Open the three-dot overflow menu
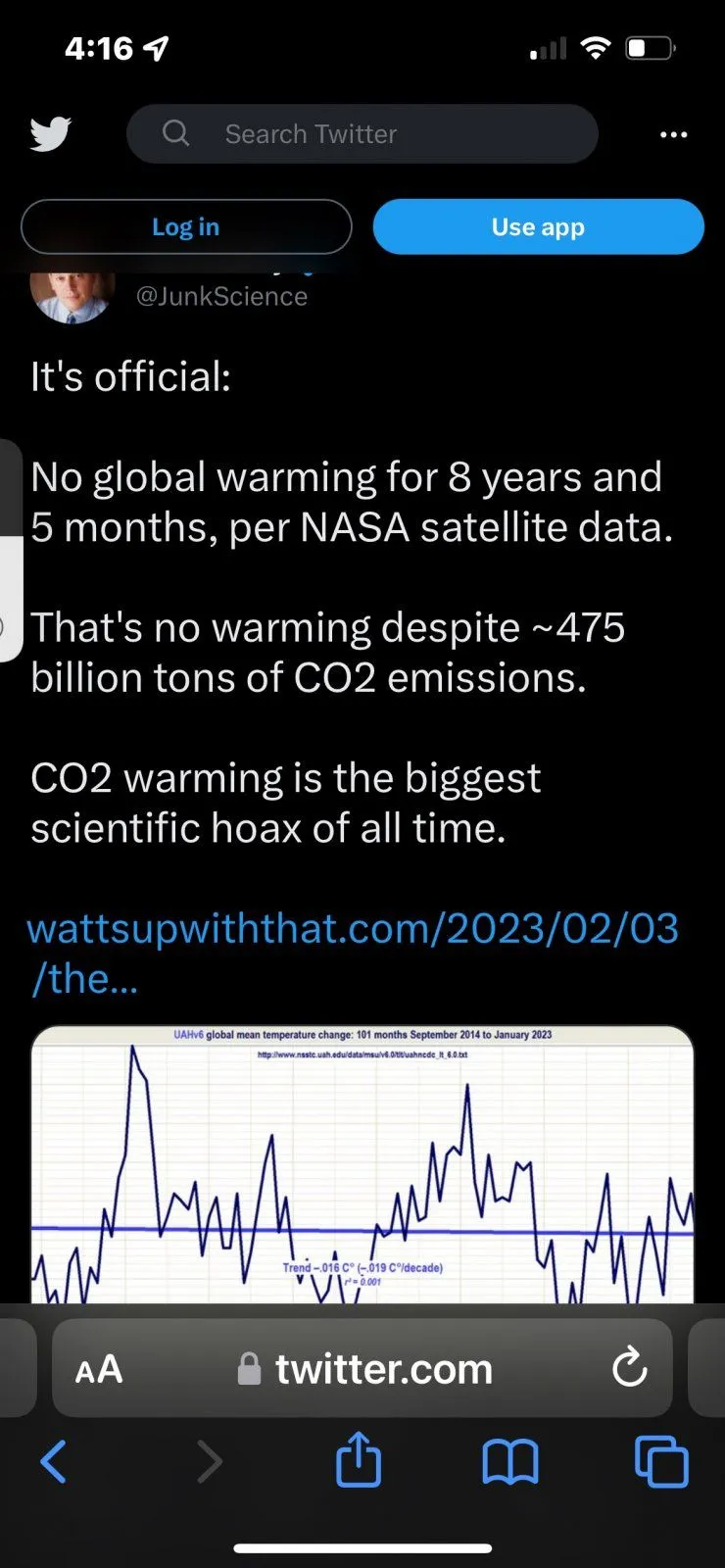This screenshot has width=725, height=1568. coord(673,134)
